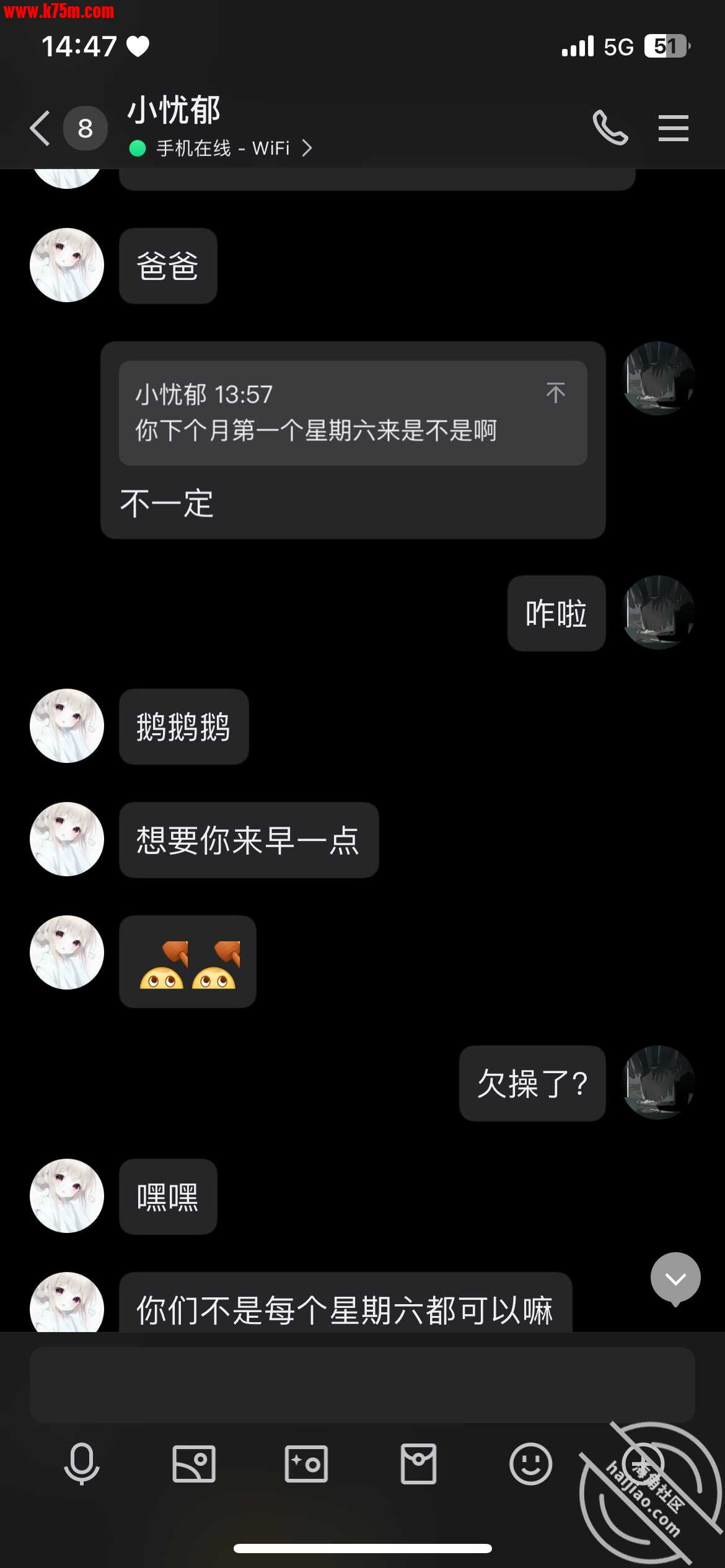Image resolution: width=725 pixels, height=1568 pixels.
Task: Jump to the latest messages
Action: (x=675, y=1278)
